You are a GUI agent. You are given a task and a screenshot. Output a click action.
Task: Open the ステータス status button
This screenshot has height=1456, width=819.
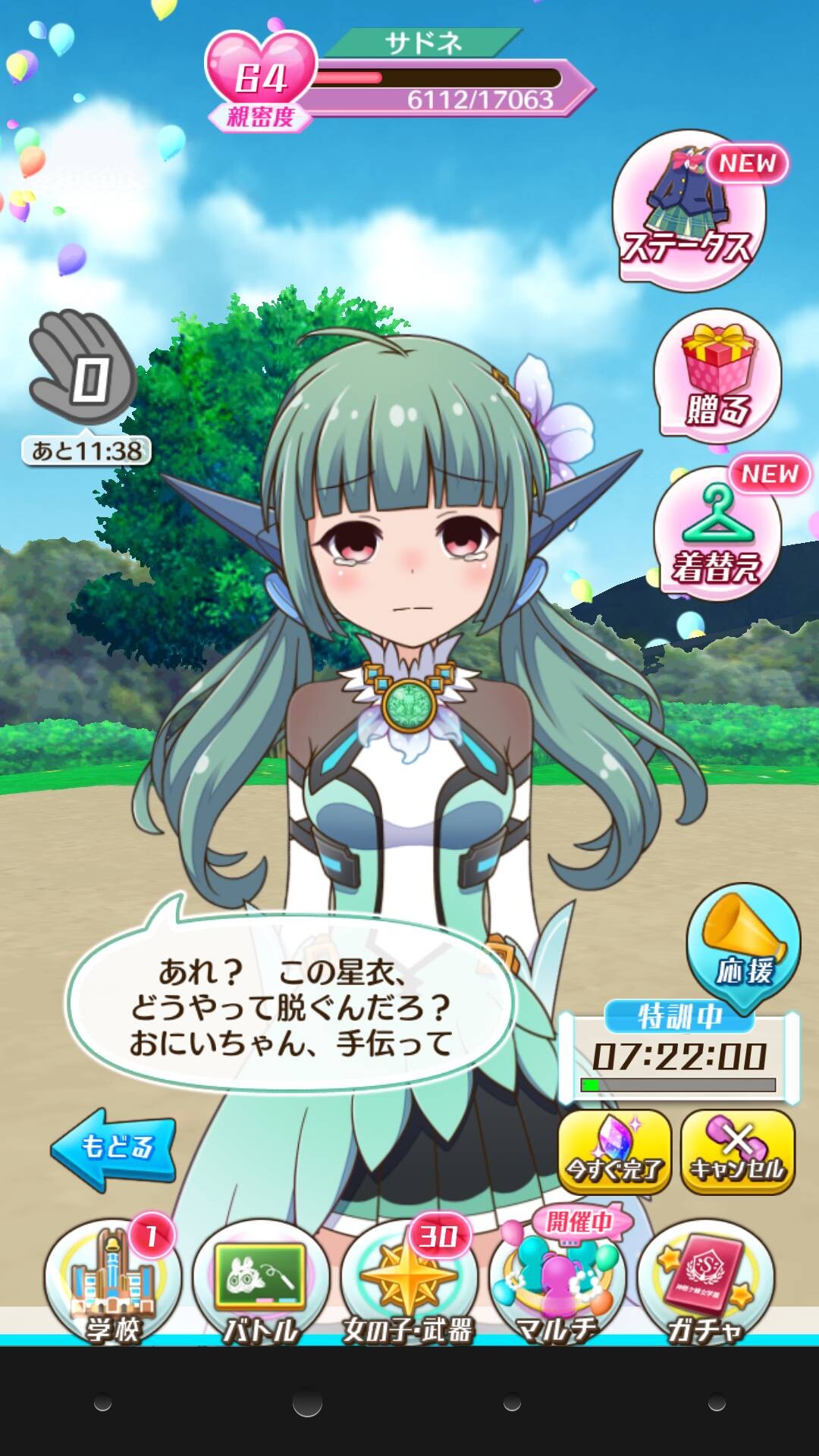tap(689, 211)
